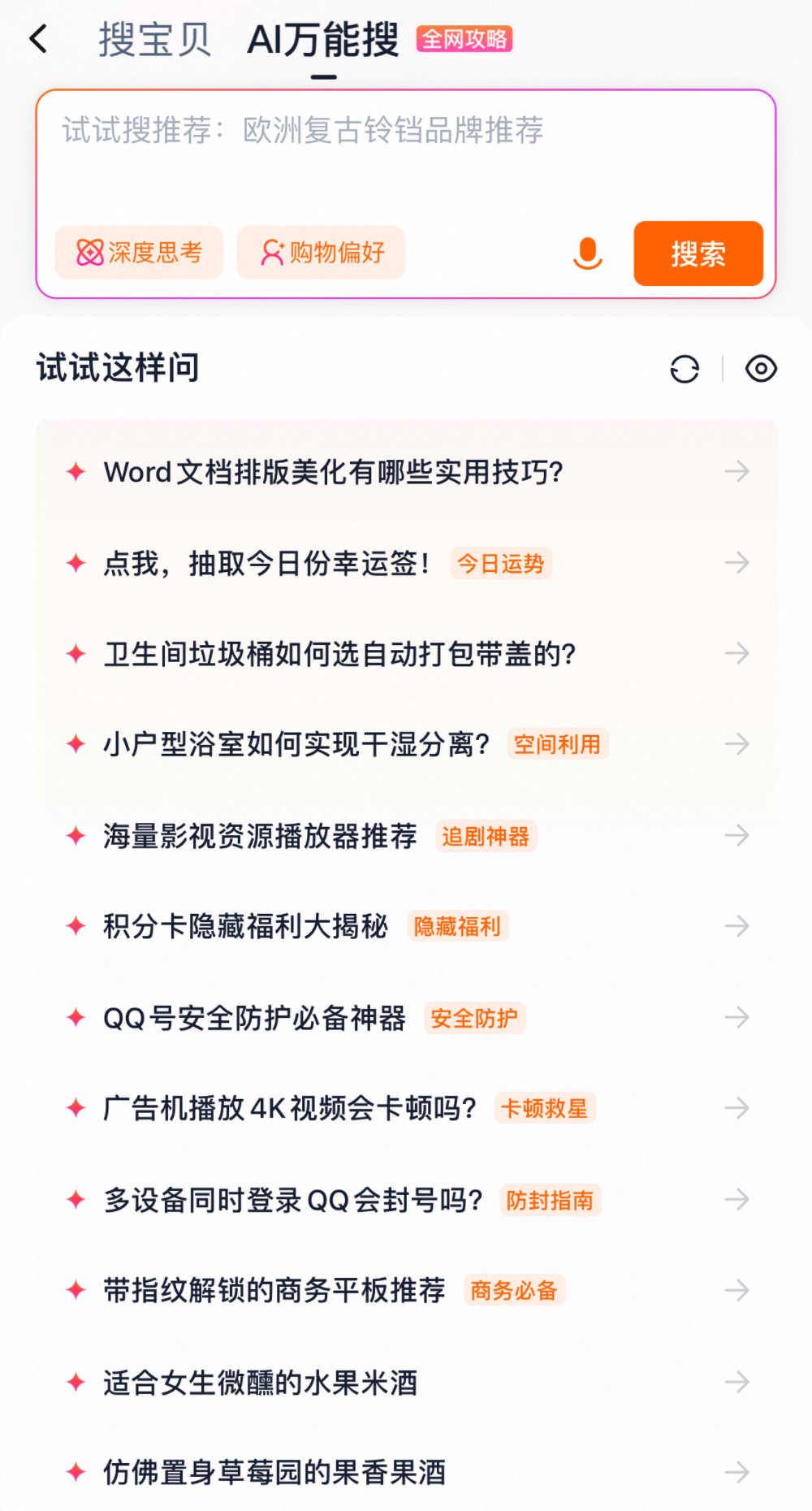The height and width of the screenshot is (1511, 812).
Task: Open 海量影视资源播放器推荐
Action: click(x=407, y=835)
